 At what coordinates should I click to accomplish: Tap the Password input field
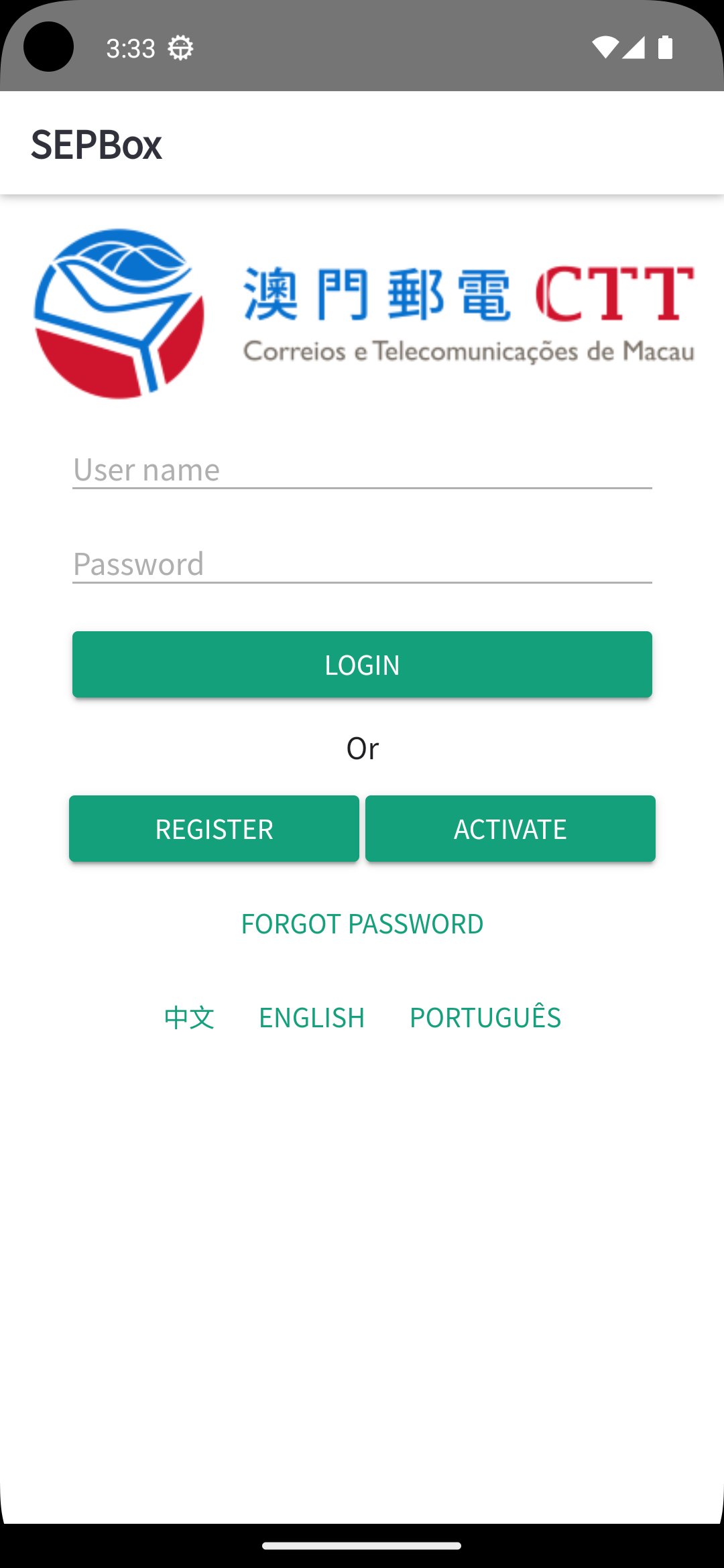tap(362, 563)
